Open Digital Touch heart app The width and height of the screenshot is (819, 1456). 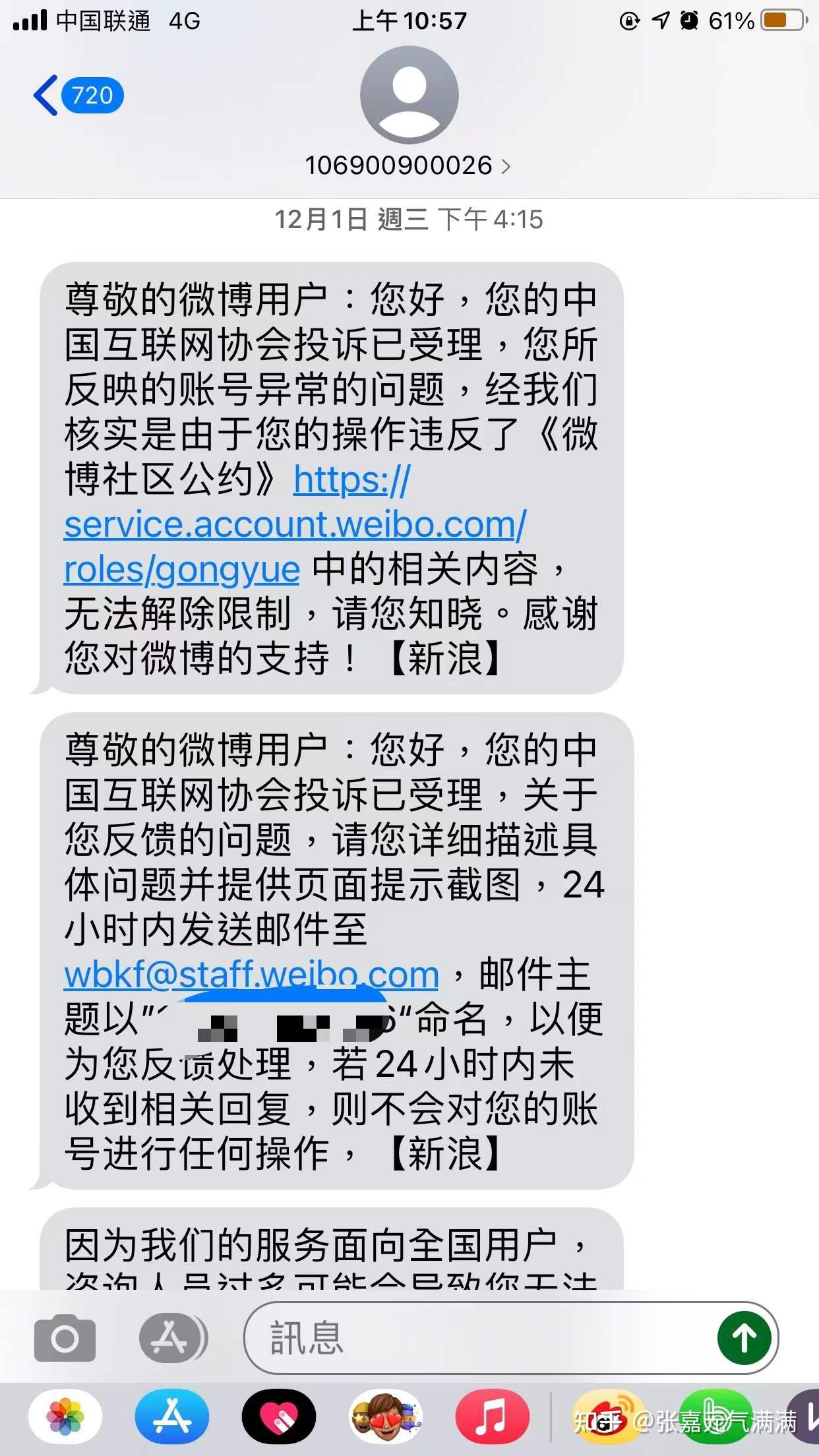(278, 1416)
